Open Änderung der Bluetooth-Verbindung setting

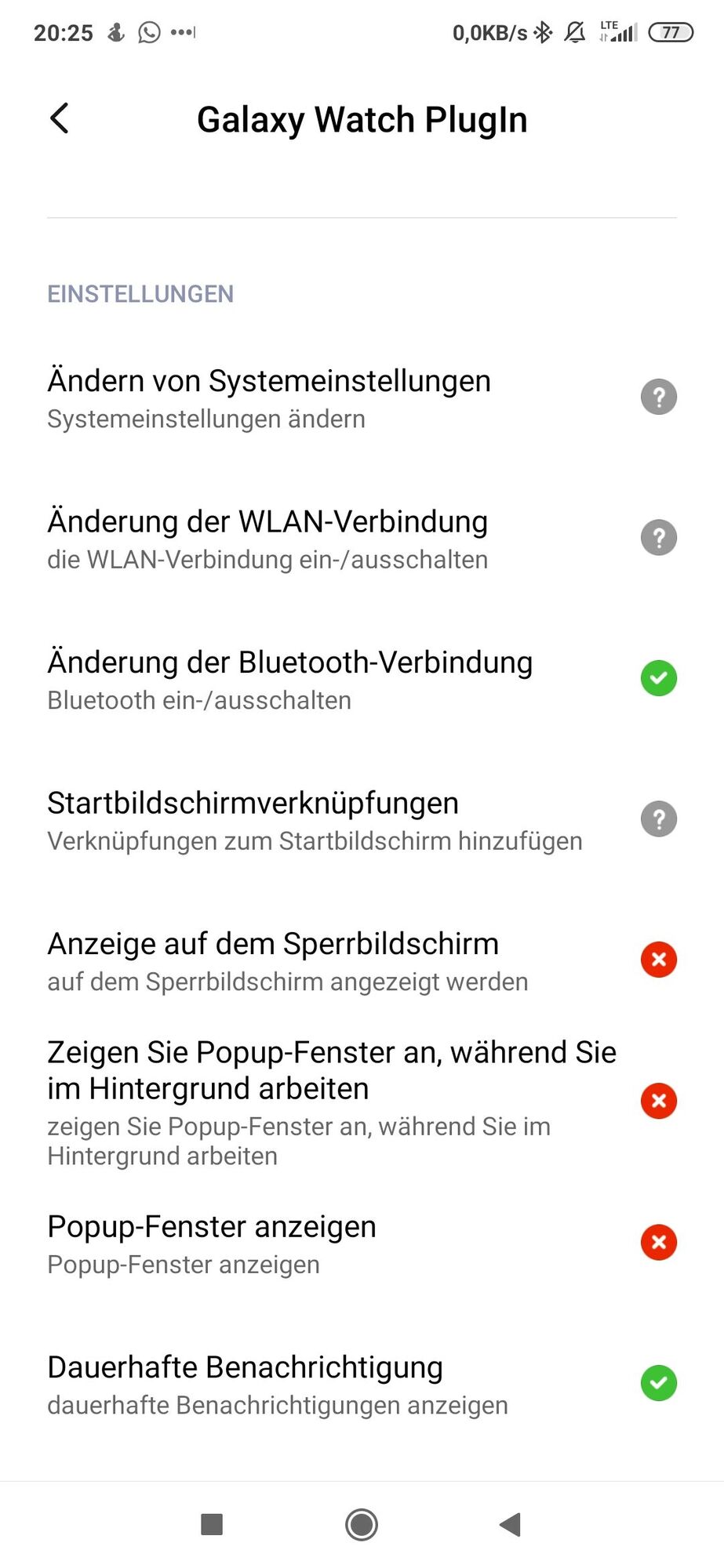pos(361,679)
